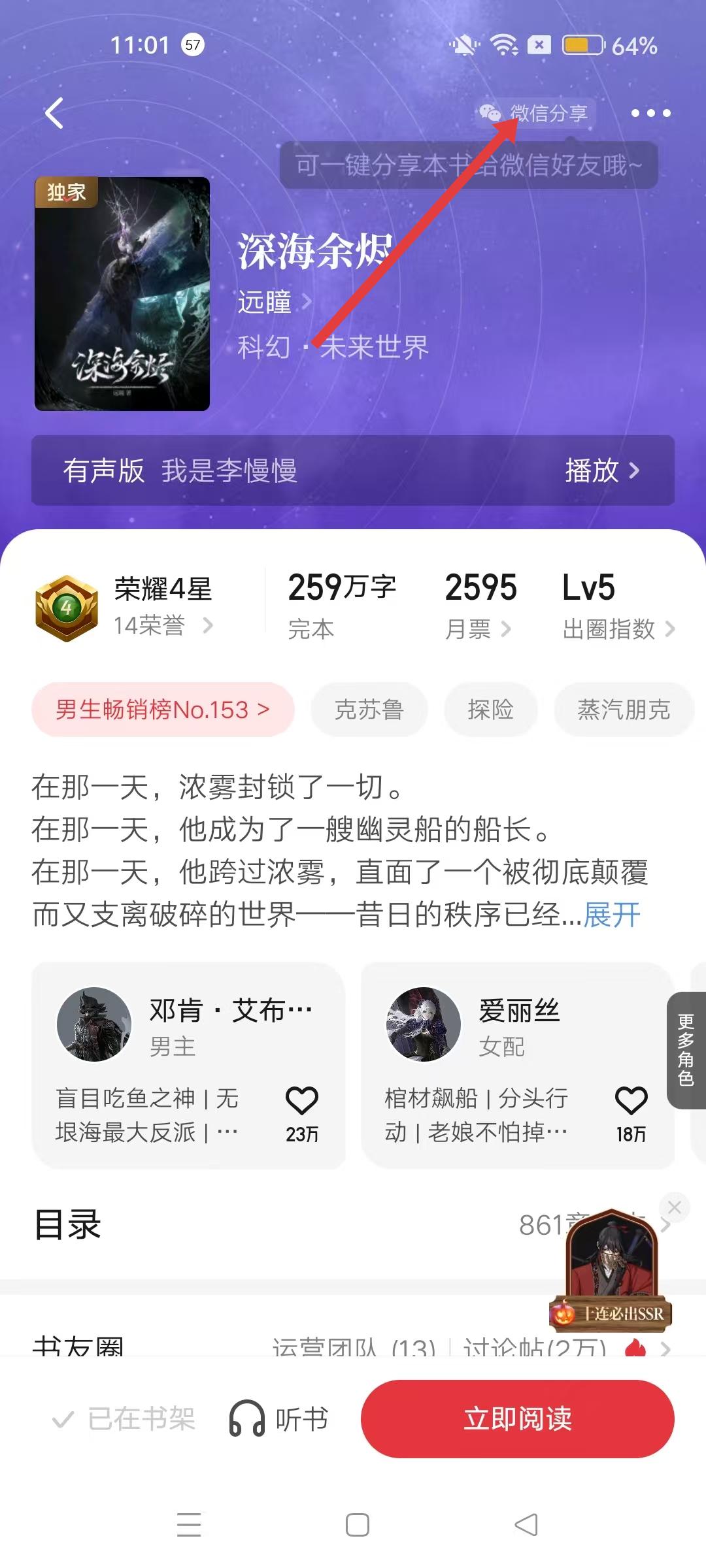
Task: Dismiss the floating SSR promo
Action: pos(675,1207)
